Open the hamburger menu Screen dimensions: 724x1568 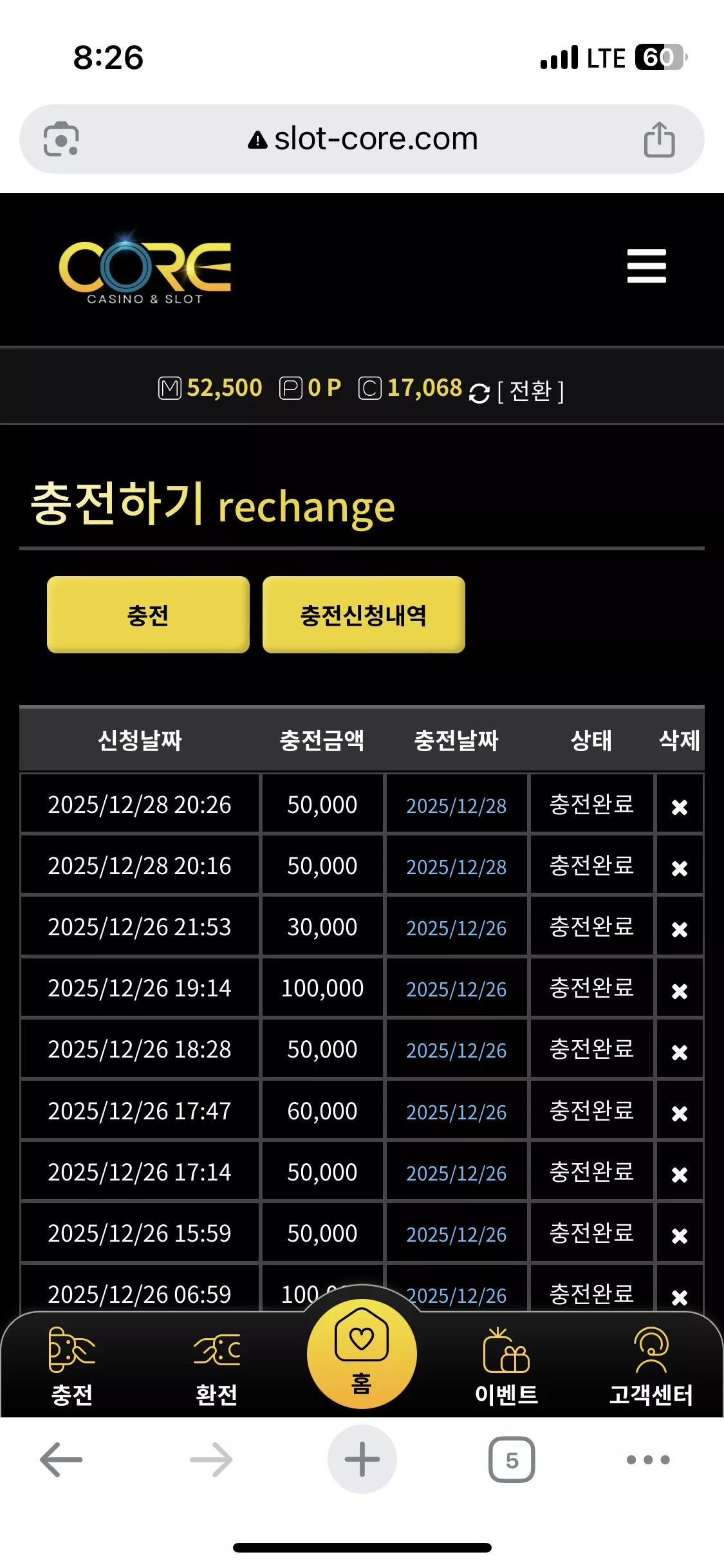pyautogui.click(x=646, y=266)
